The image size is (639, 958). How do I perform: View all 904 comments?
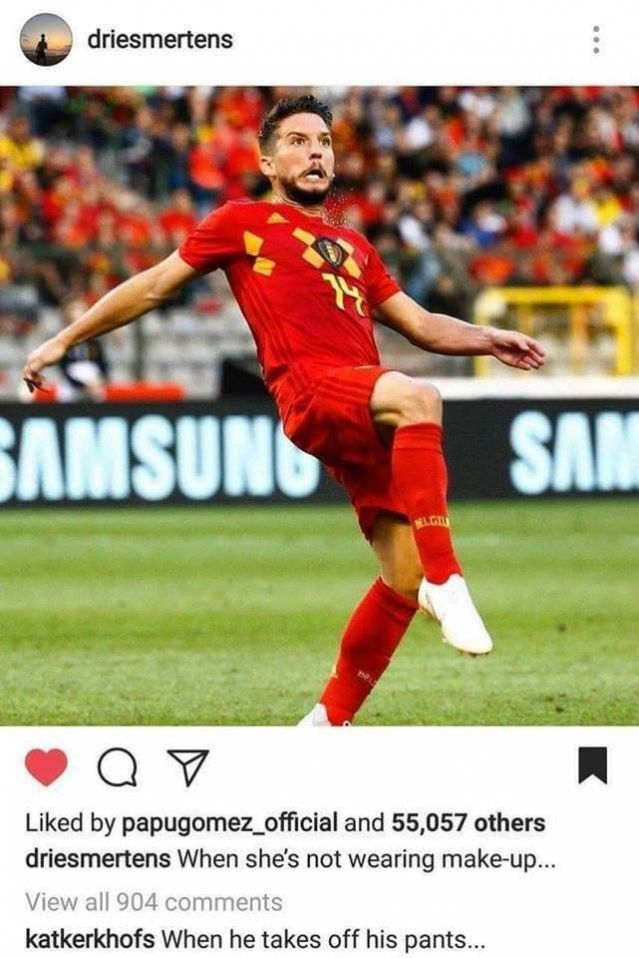[x=153, y=902]
